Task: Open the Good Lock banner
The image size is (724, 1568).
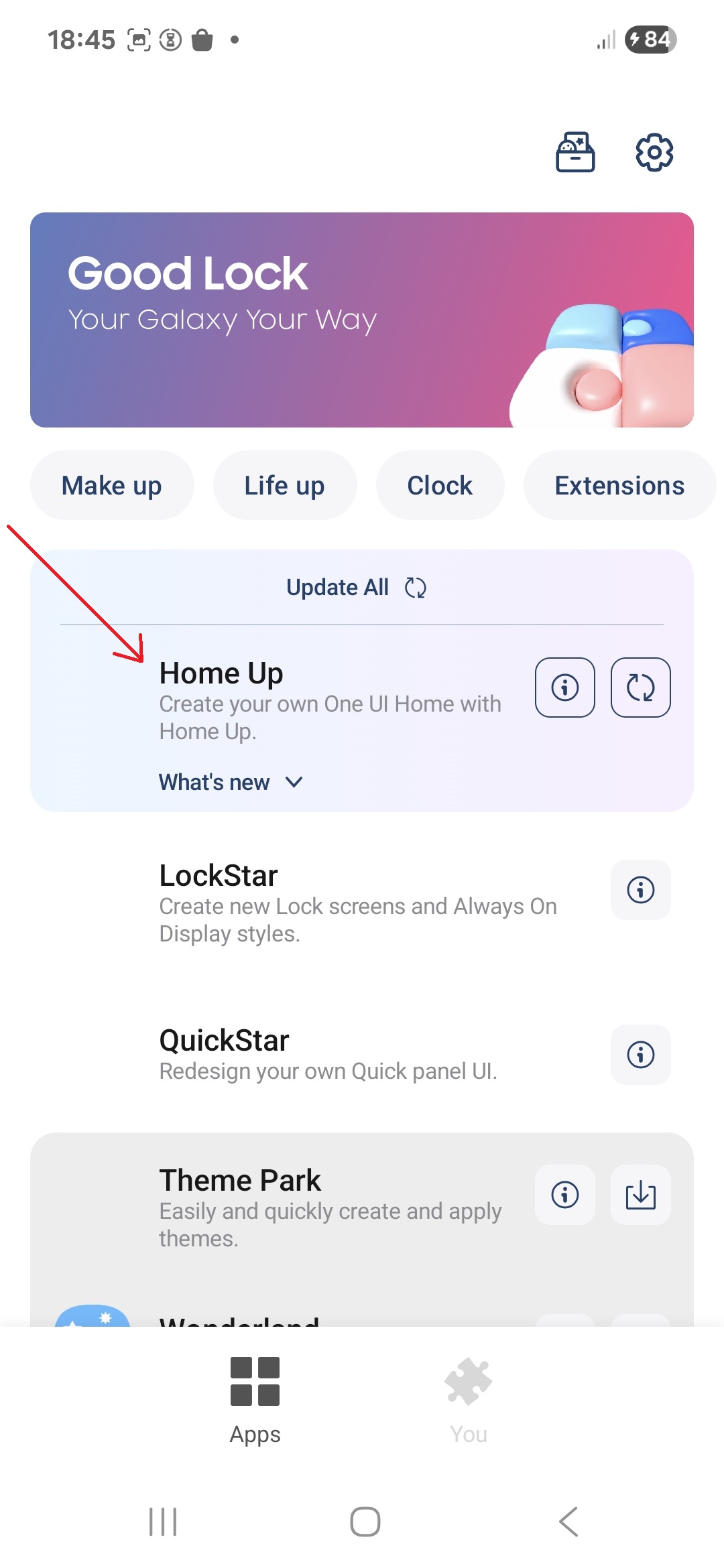Action: click(362, 320)
